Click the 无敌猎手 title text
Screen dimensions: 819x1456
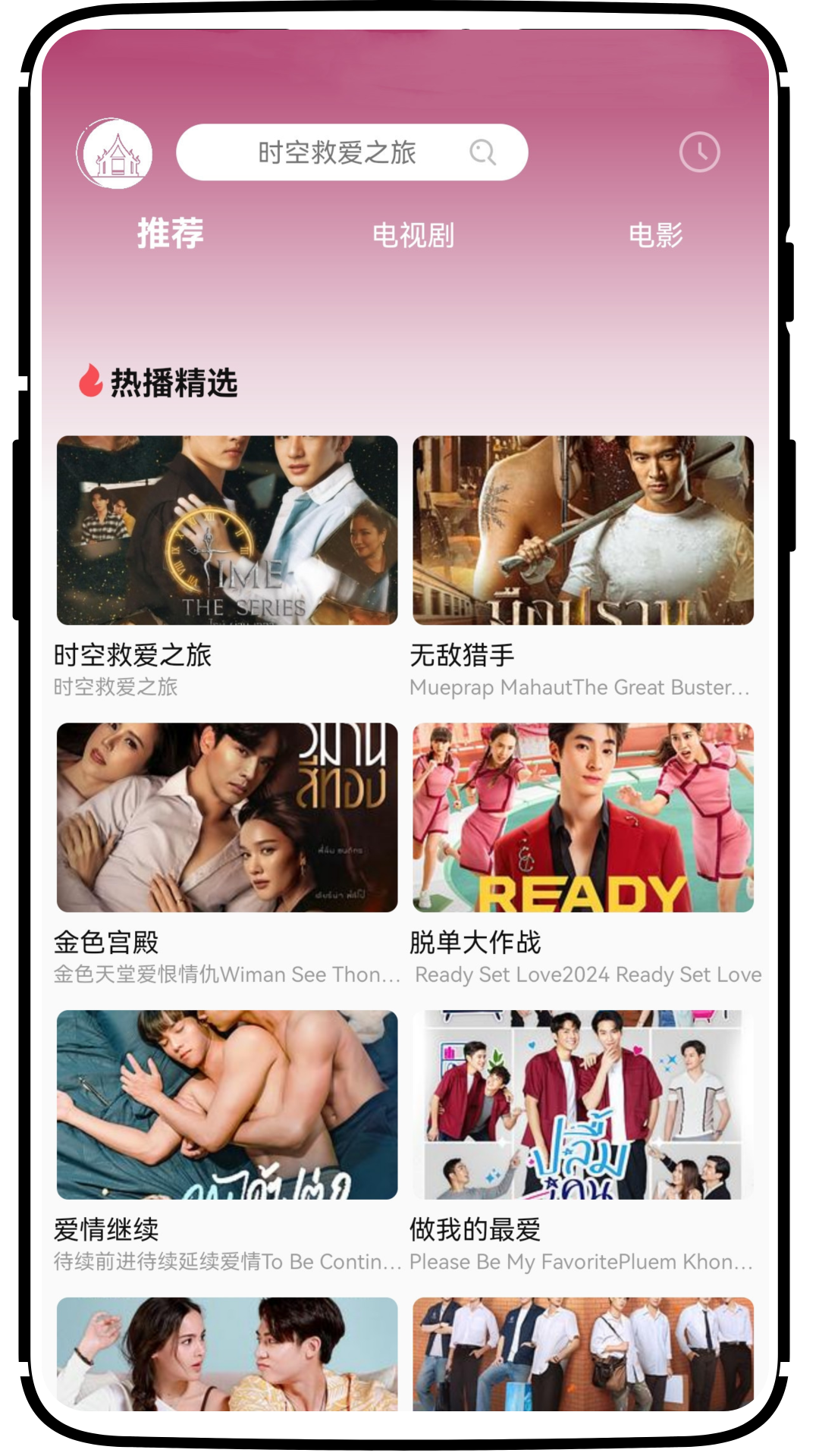point(462,653)
